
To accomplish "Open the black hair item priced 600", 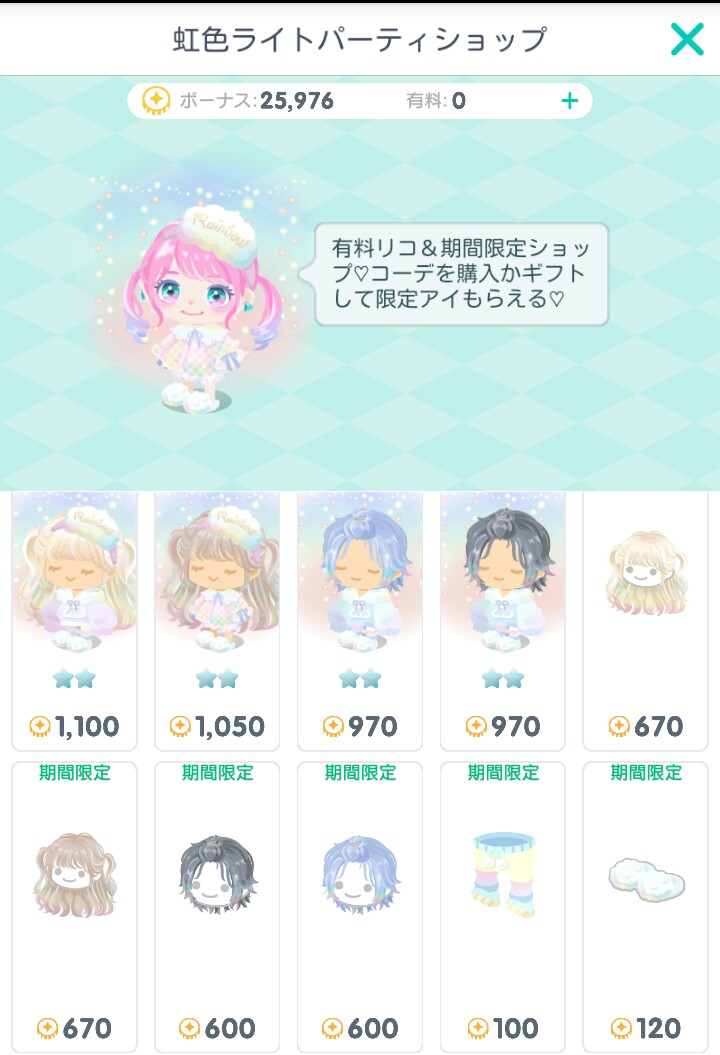I will pos(217,905).
